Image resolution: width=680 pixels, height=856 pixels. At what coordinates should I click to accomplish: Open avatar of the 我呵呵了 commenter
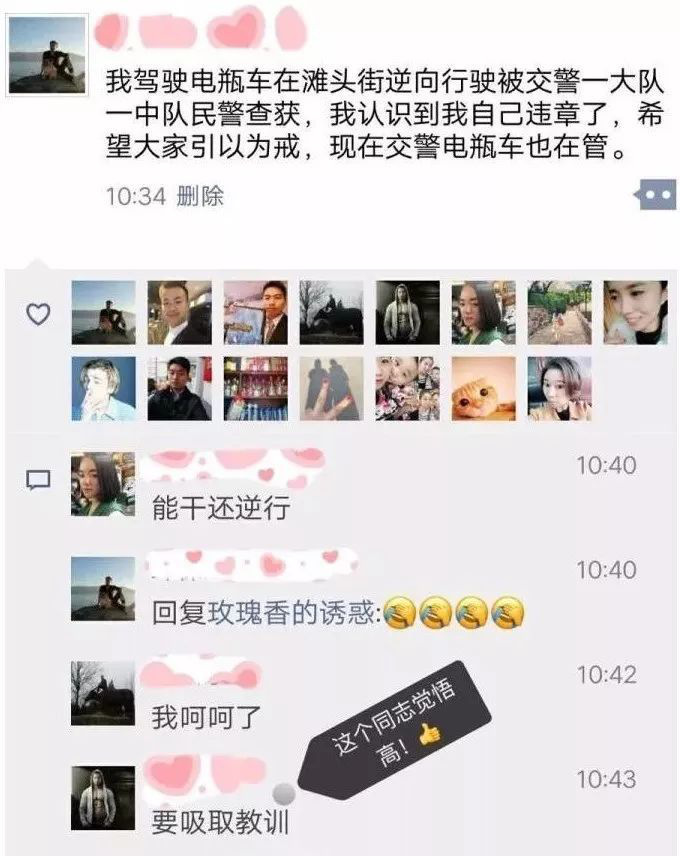pos(103,692)
